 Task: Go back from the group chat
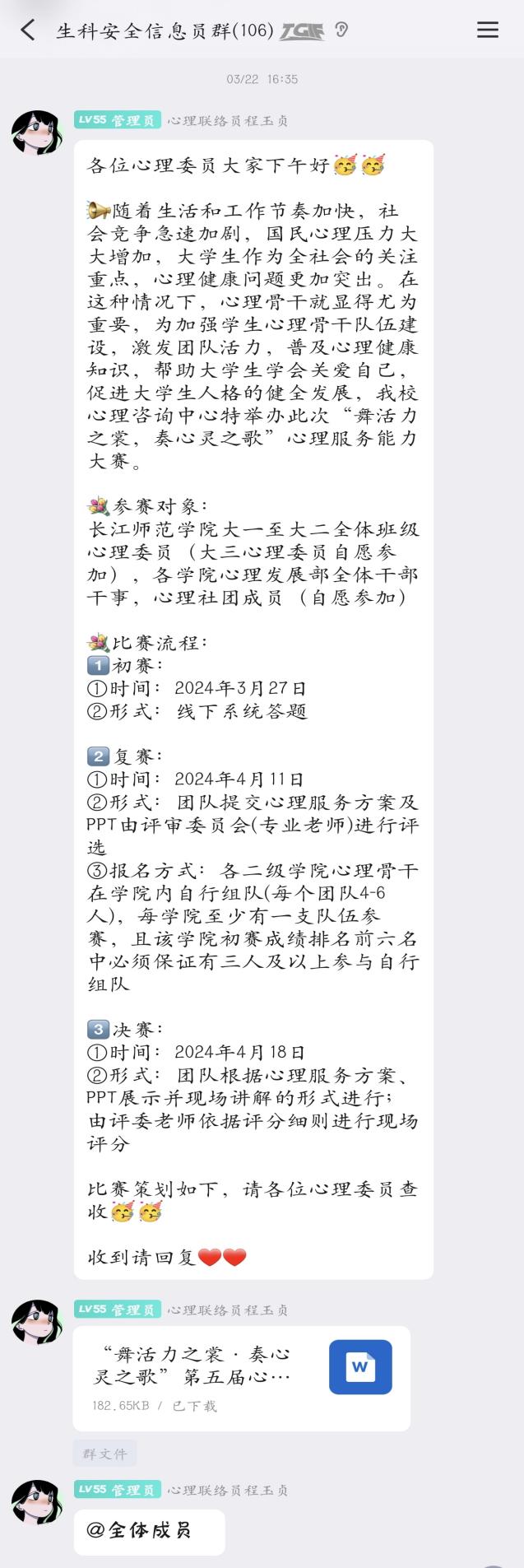click(x=28, y=30)
